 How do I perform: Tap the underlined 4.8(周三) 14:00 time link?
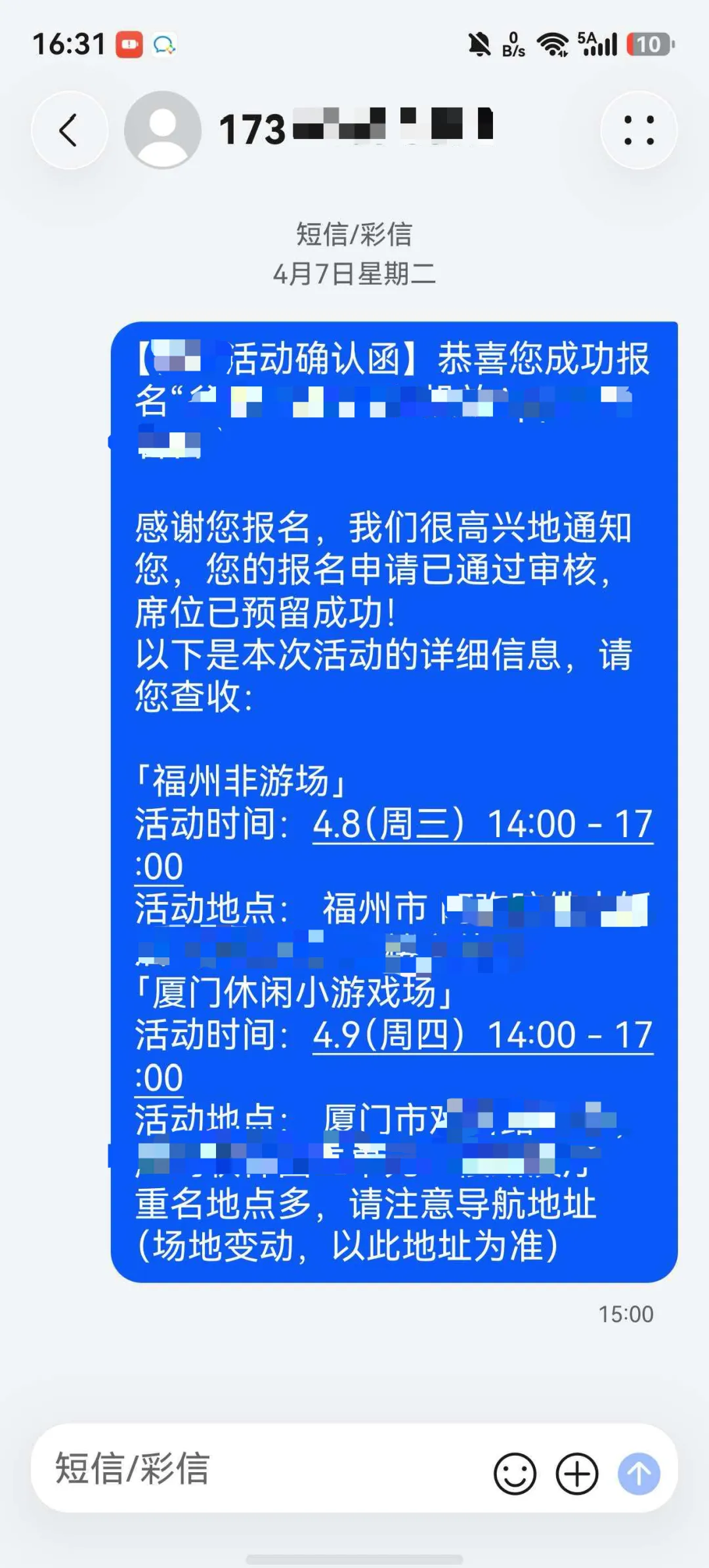(x=483, y=824)
